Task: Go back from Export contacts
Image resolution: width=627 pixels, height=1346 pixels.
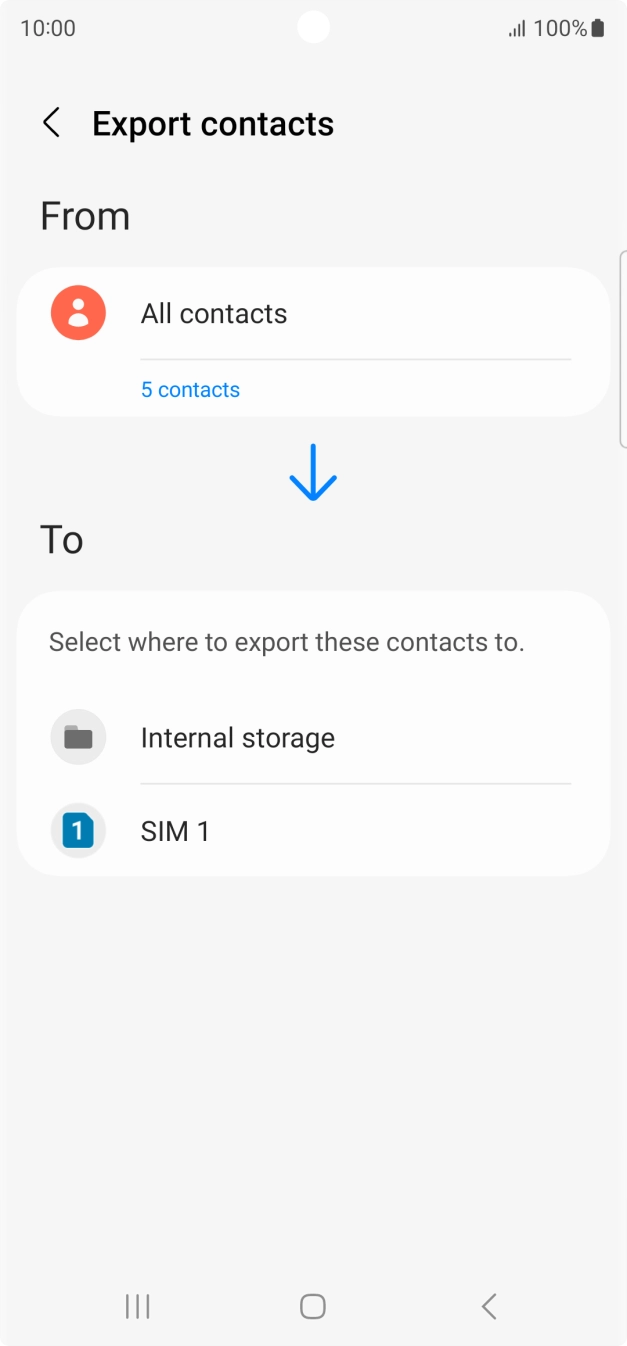Action: tap(51, 123)
